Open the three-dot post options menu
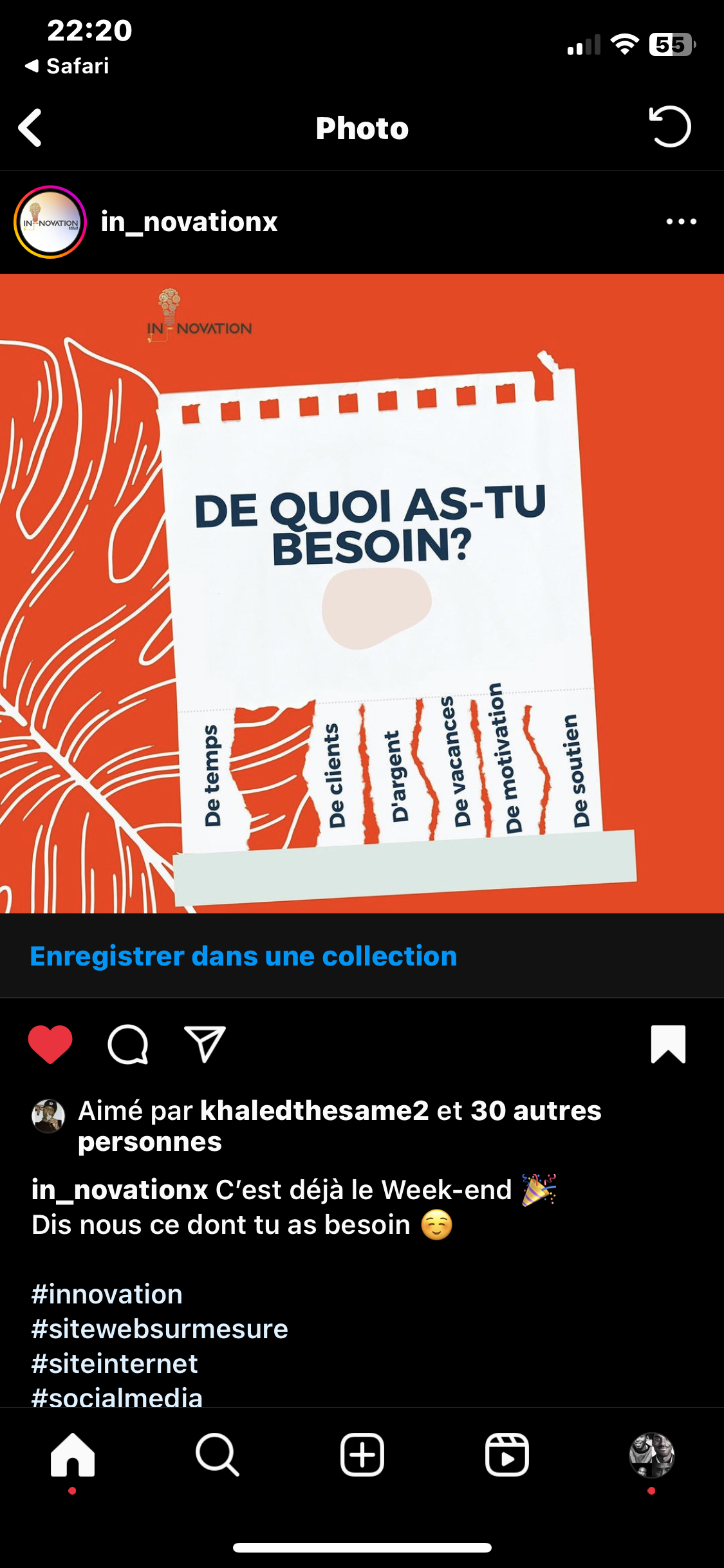This screenshot has width=724, height=1568. 681,222
